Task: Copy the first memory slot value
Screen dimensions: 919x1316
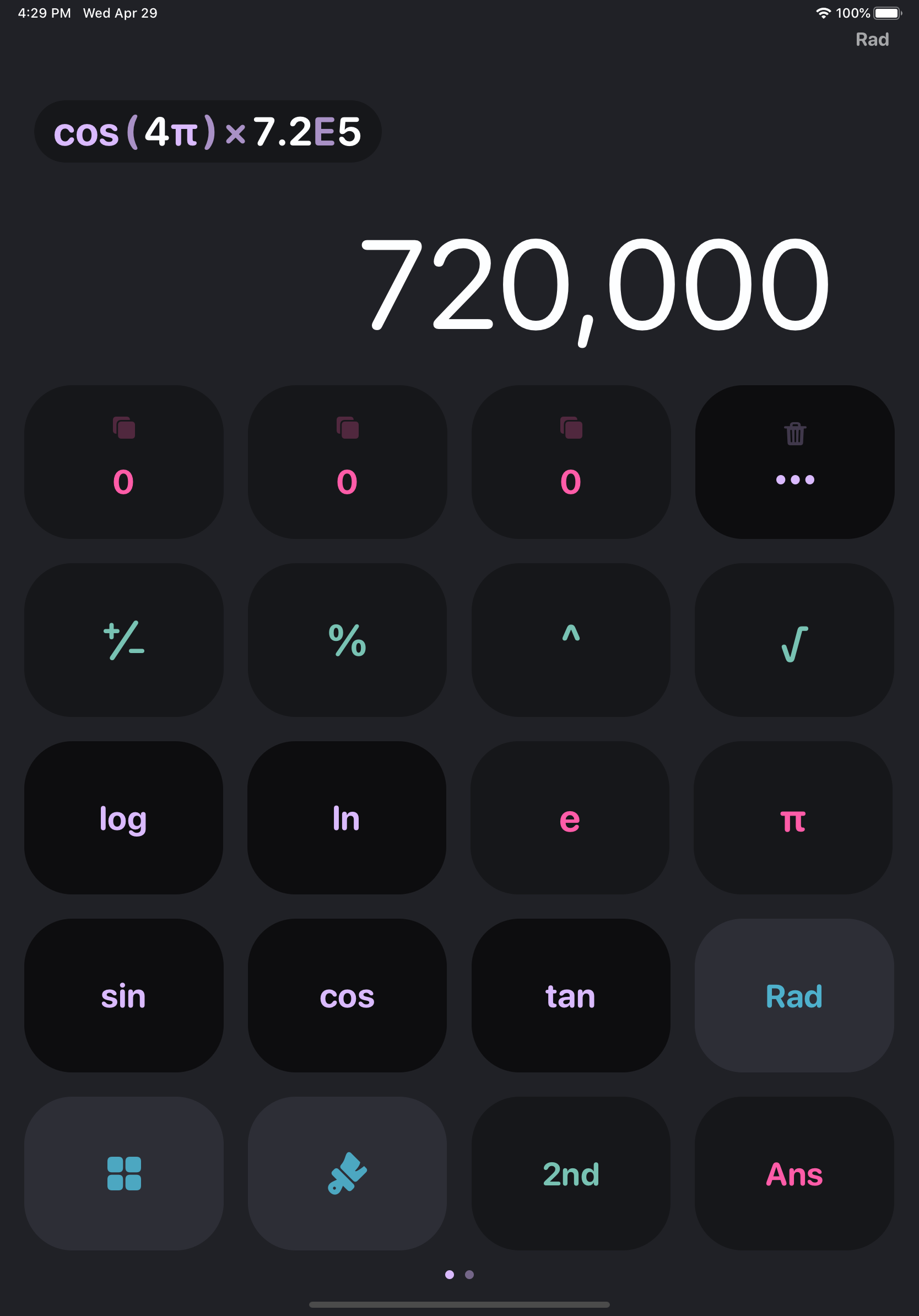Action: (124, 427)
